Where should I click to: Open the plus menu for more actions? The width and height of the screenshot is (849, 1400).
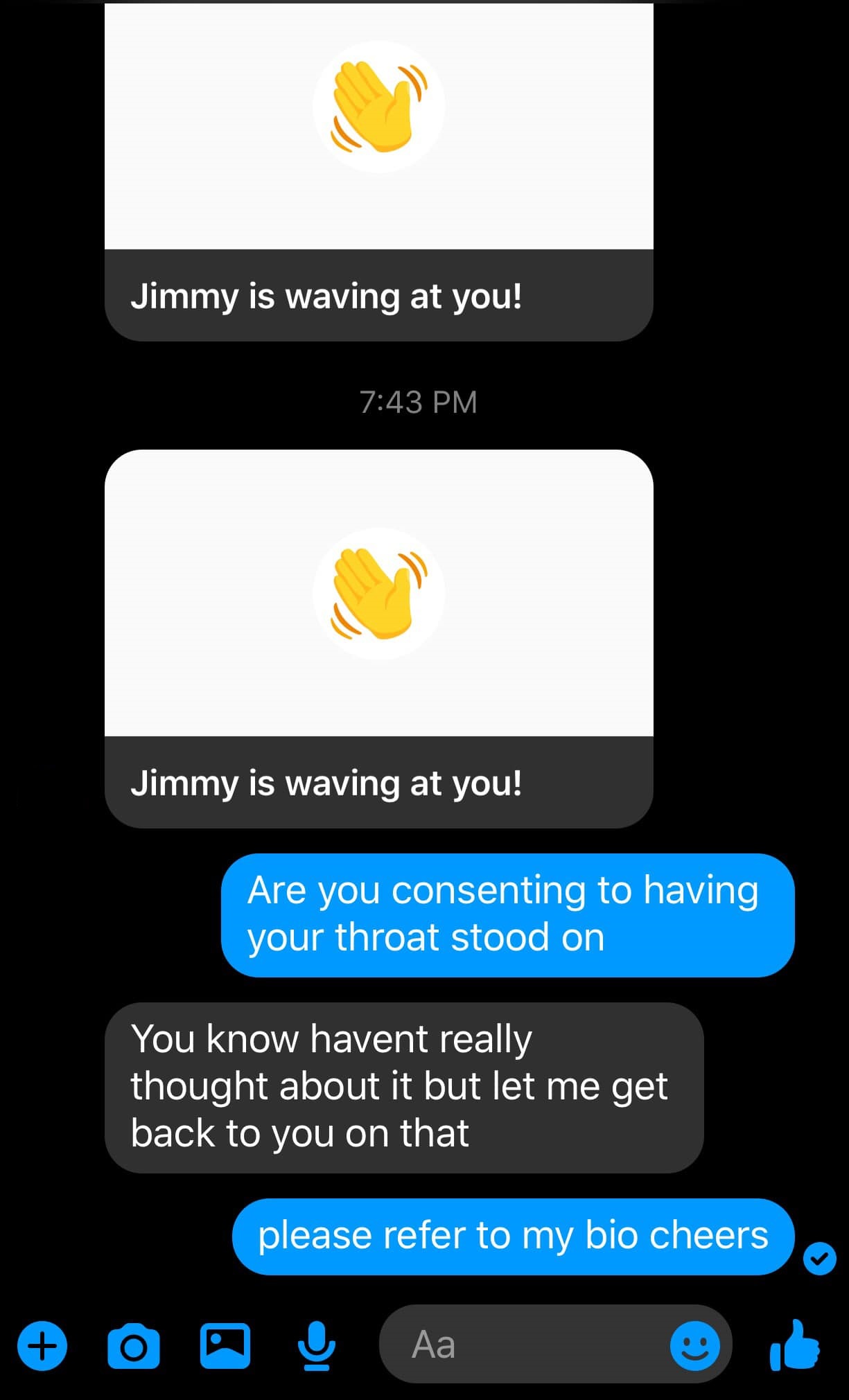coord(42,1346)
